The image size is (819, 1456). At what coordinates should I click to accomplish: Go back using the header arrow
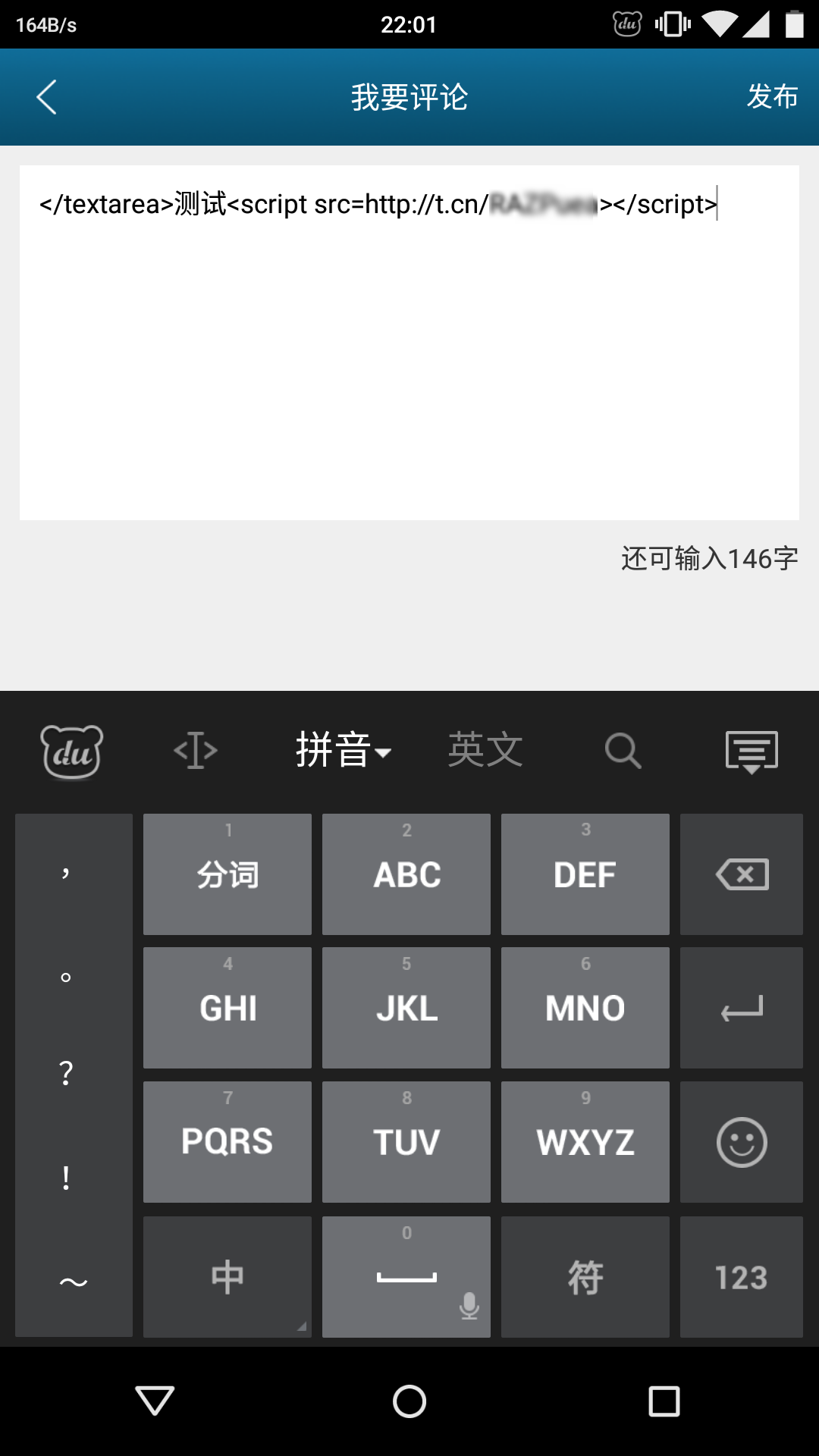click(47, 97)
